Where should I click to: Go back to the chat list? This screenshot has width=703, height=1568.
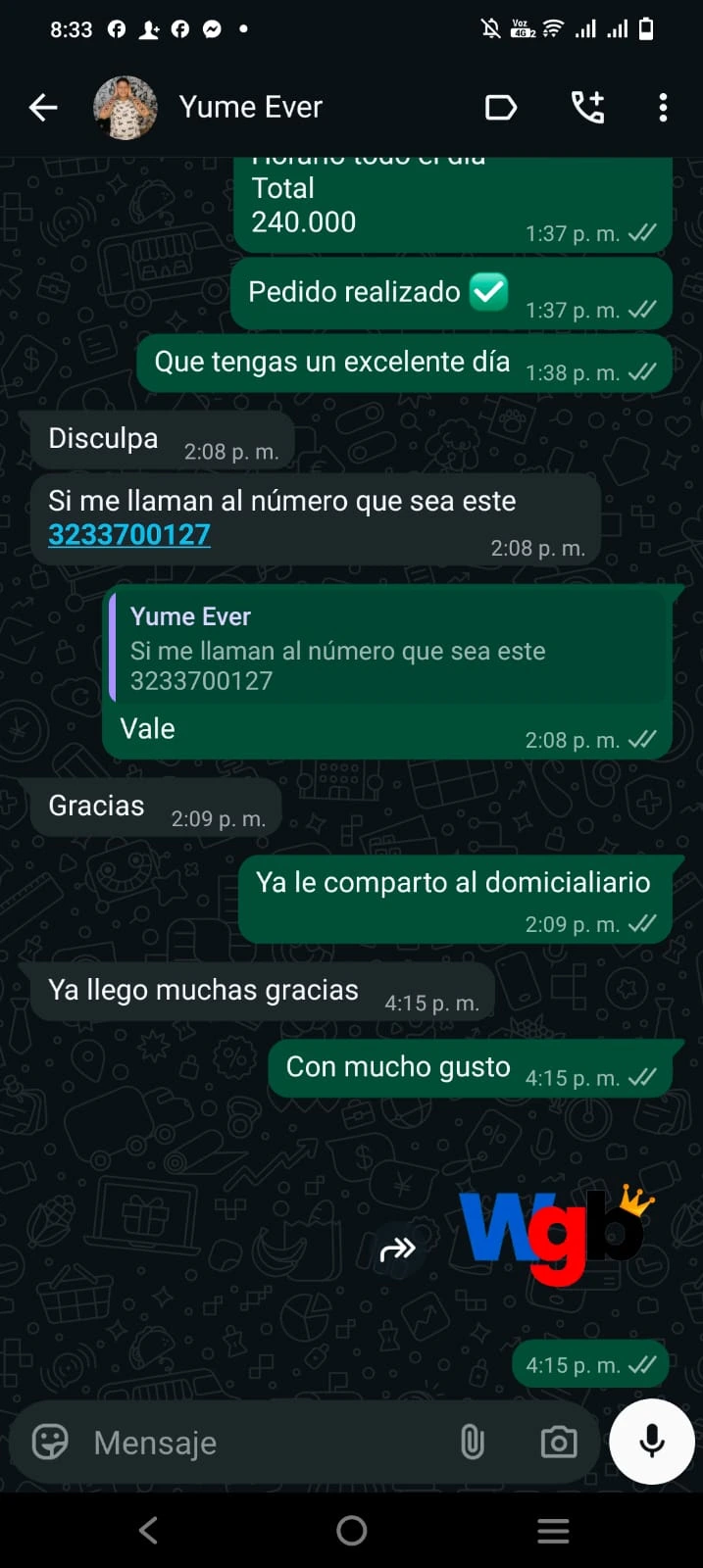tap(43, 108)
